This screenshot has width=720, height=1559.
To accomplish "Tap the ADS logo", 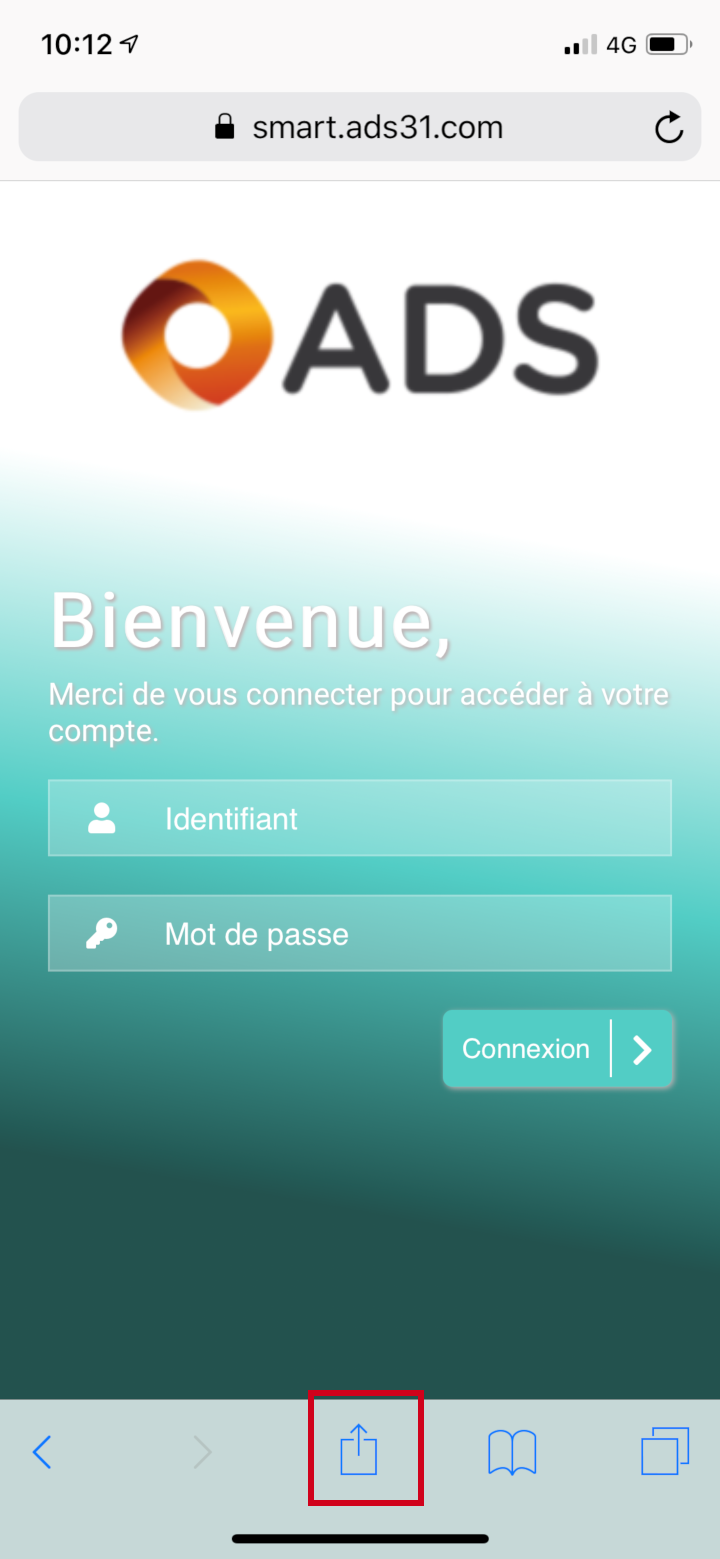I will pyautogui.click(x=360, y=335).
